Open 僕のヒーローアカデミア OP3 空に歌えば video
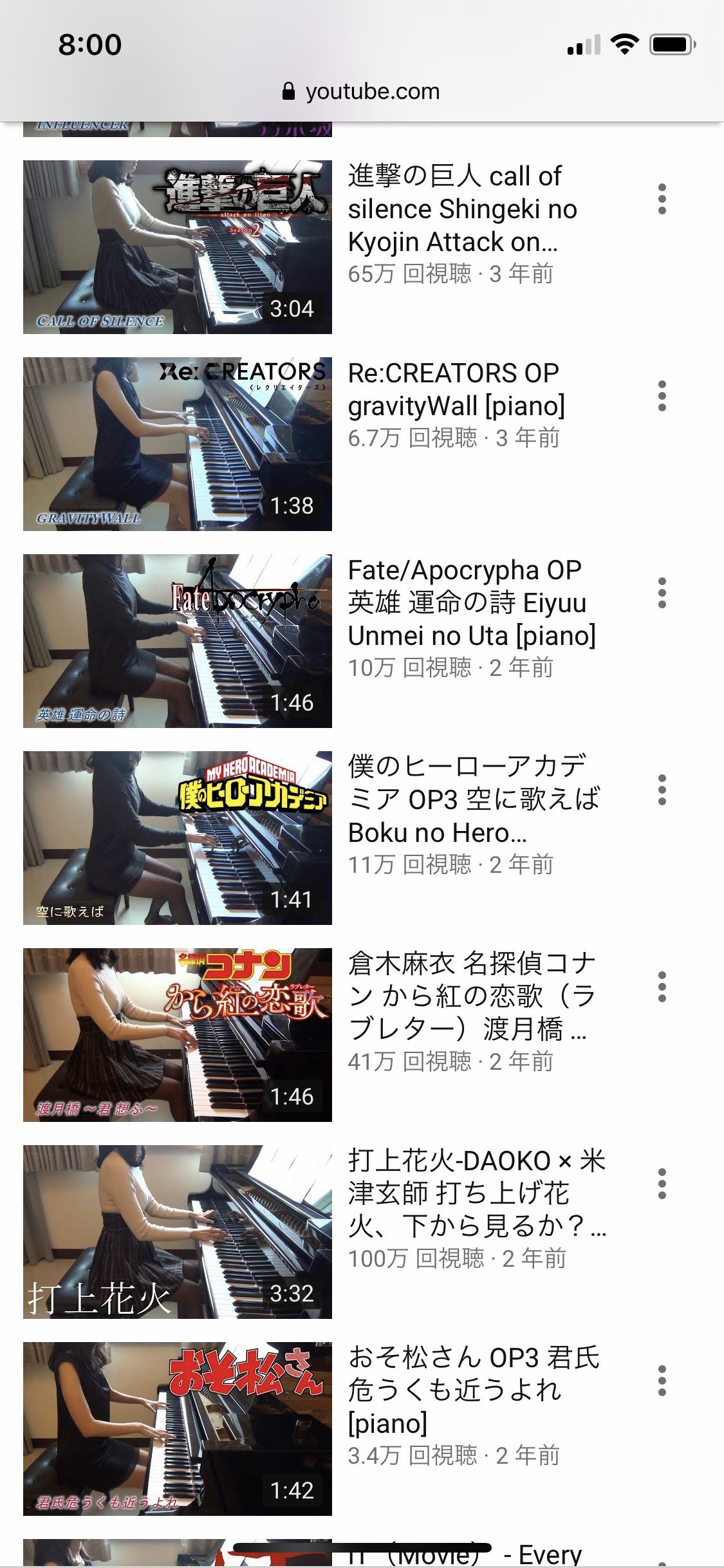The height and width of the screenshot is (1568, 724). (178, 838)
